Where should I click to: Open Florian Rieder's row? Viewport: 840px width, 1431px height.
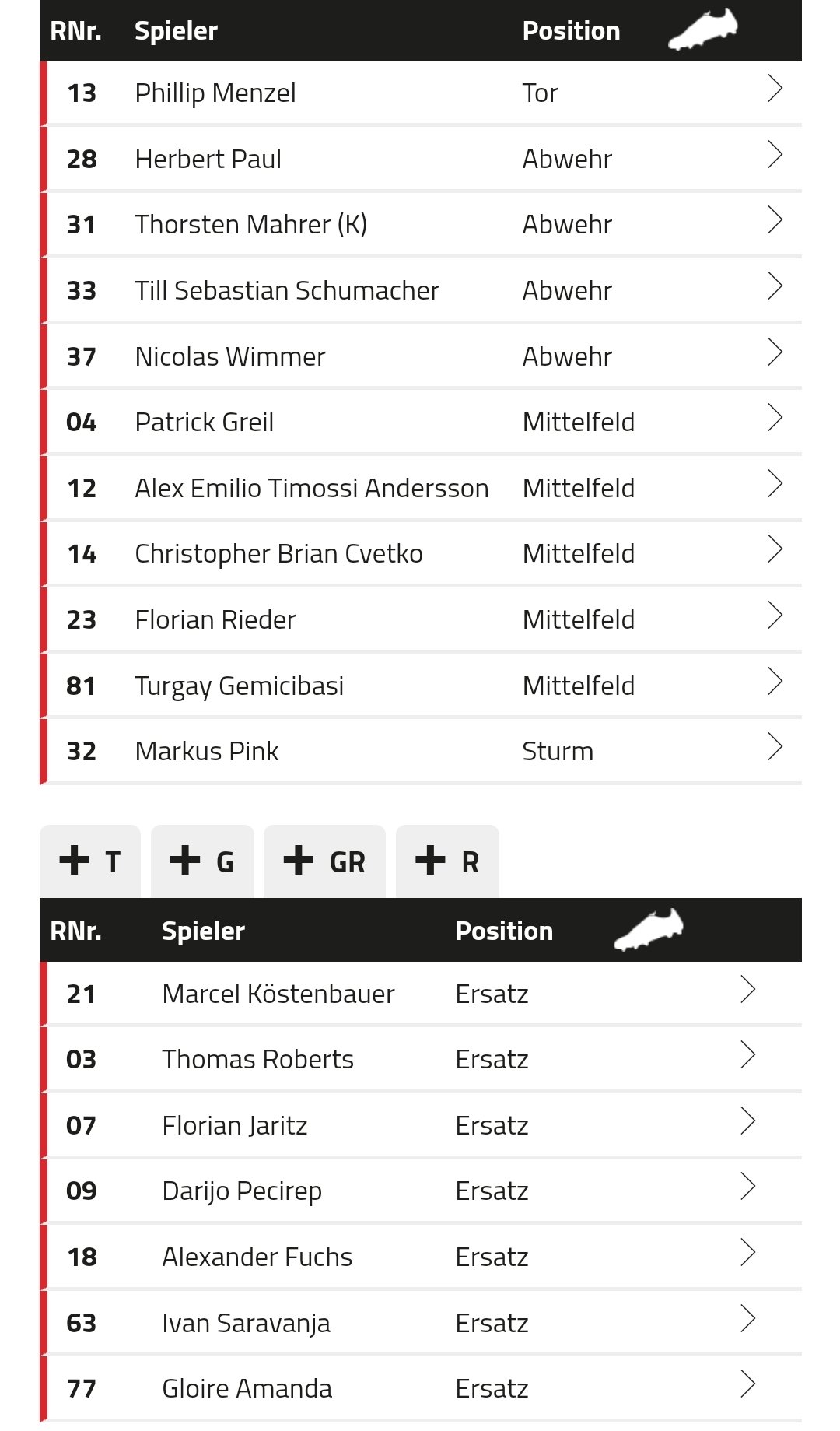pyautogui.click(x=421, y=619)
